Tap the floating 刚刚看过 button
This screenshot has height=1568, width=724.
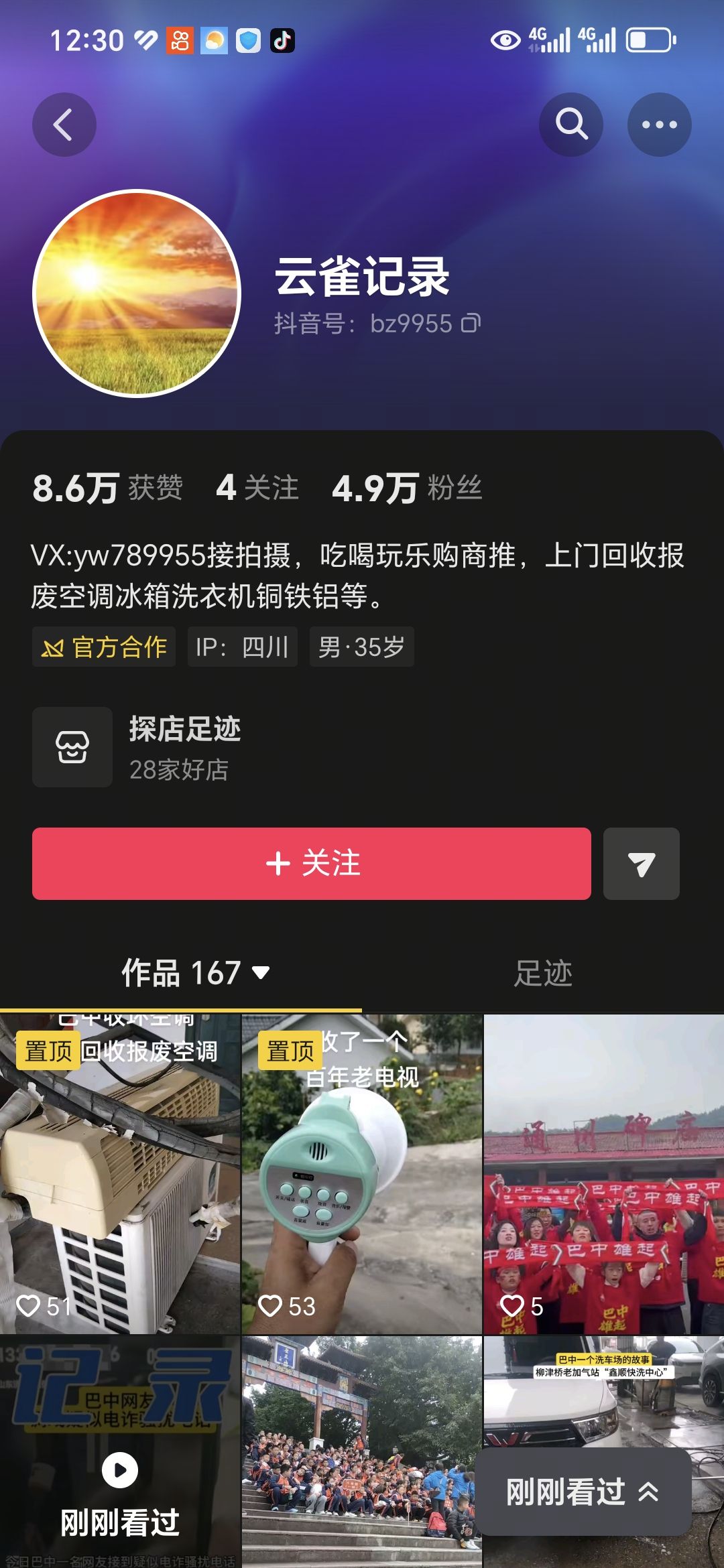tap(583, 1492)
